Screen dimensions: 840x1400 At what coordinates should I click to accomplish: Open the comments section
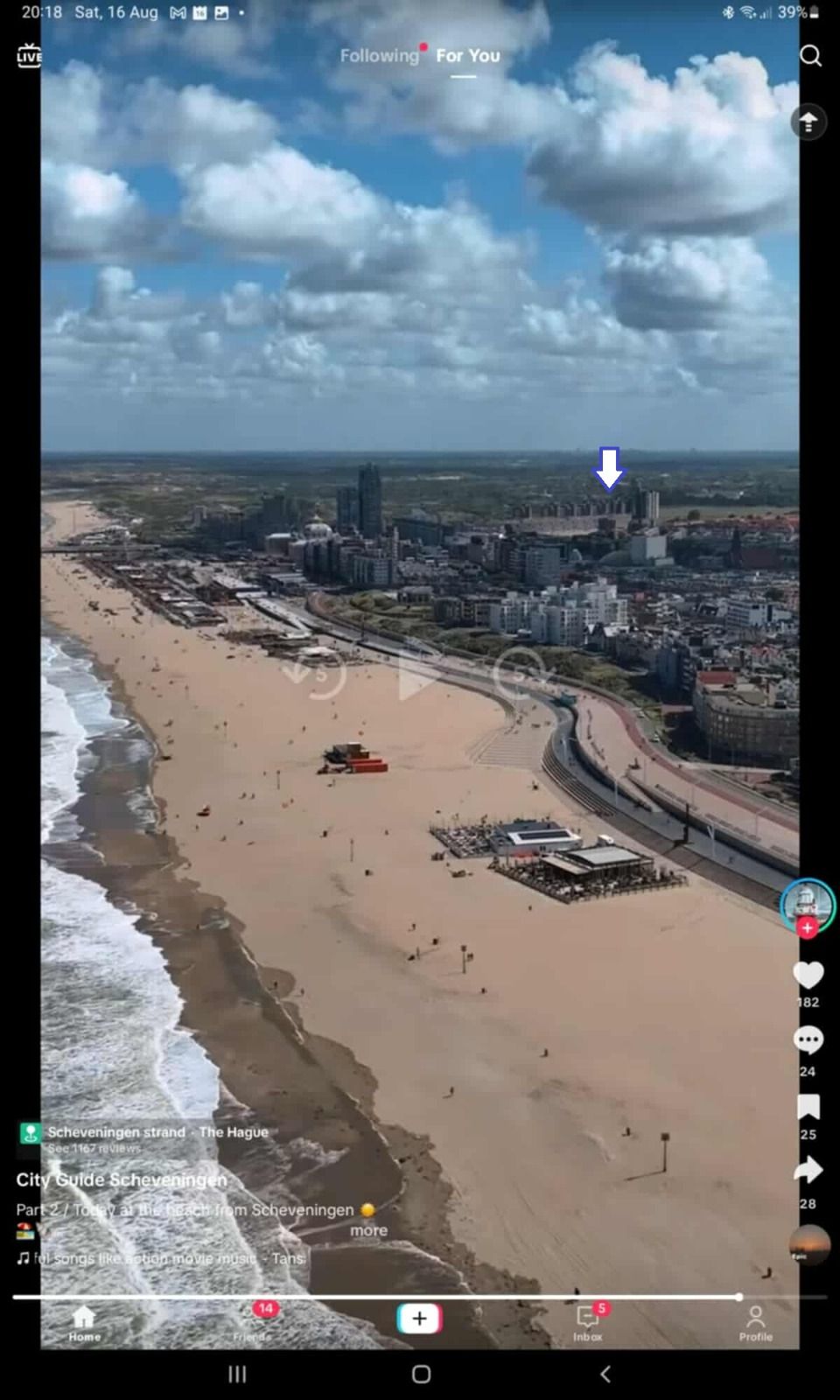click(808, 1040)
